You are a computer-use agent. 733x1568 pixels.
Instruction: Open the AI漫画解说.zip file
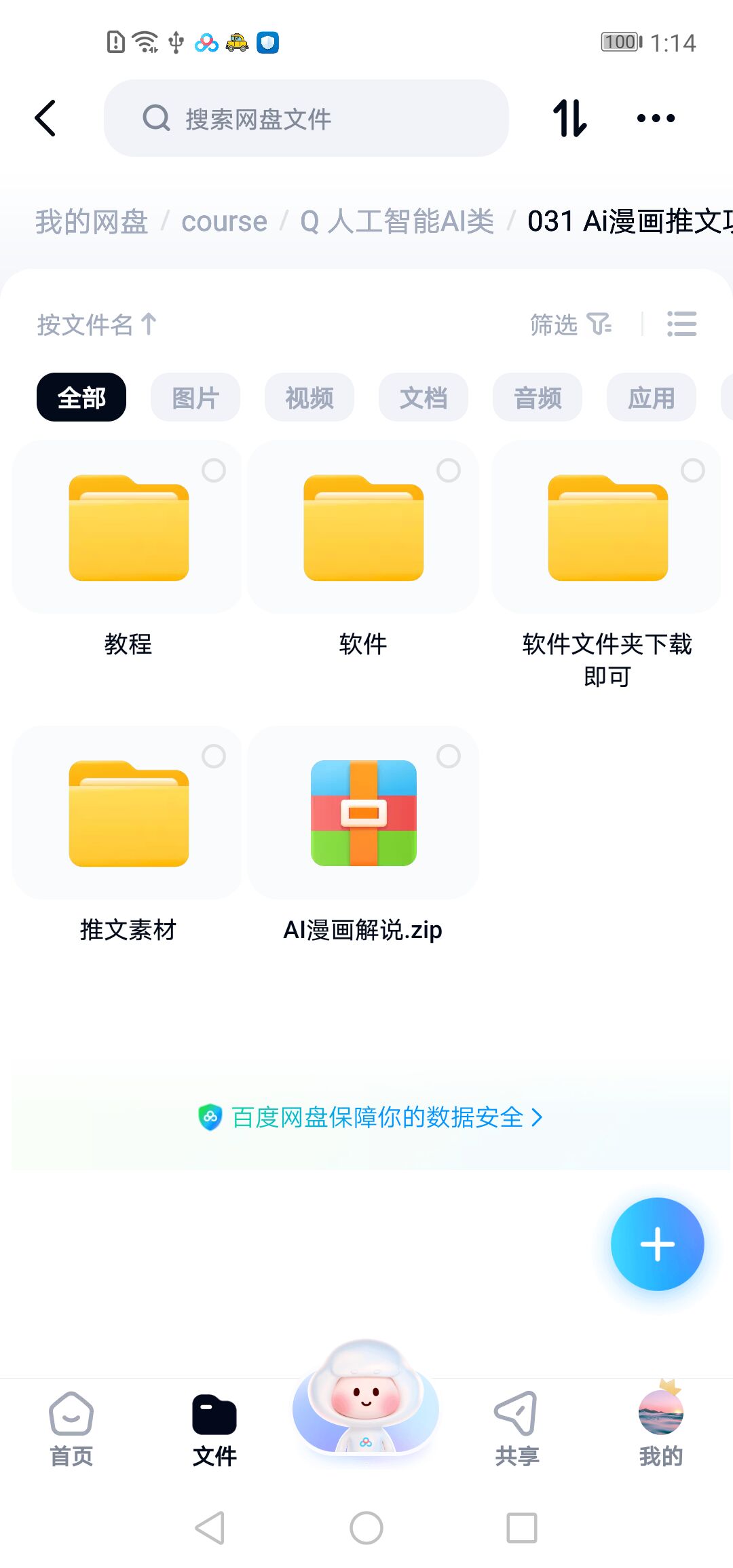[363, 815]
